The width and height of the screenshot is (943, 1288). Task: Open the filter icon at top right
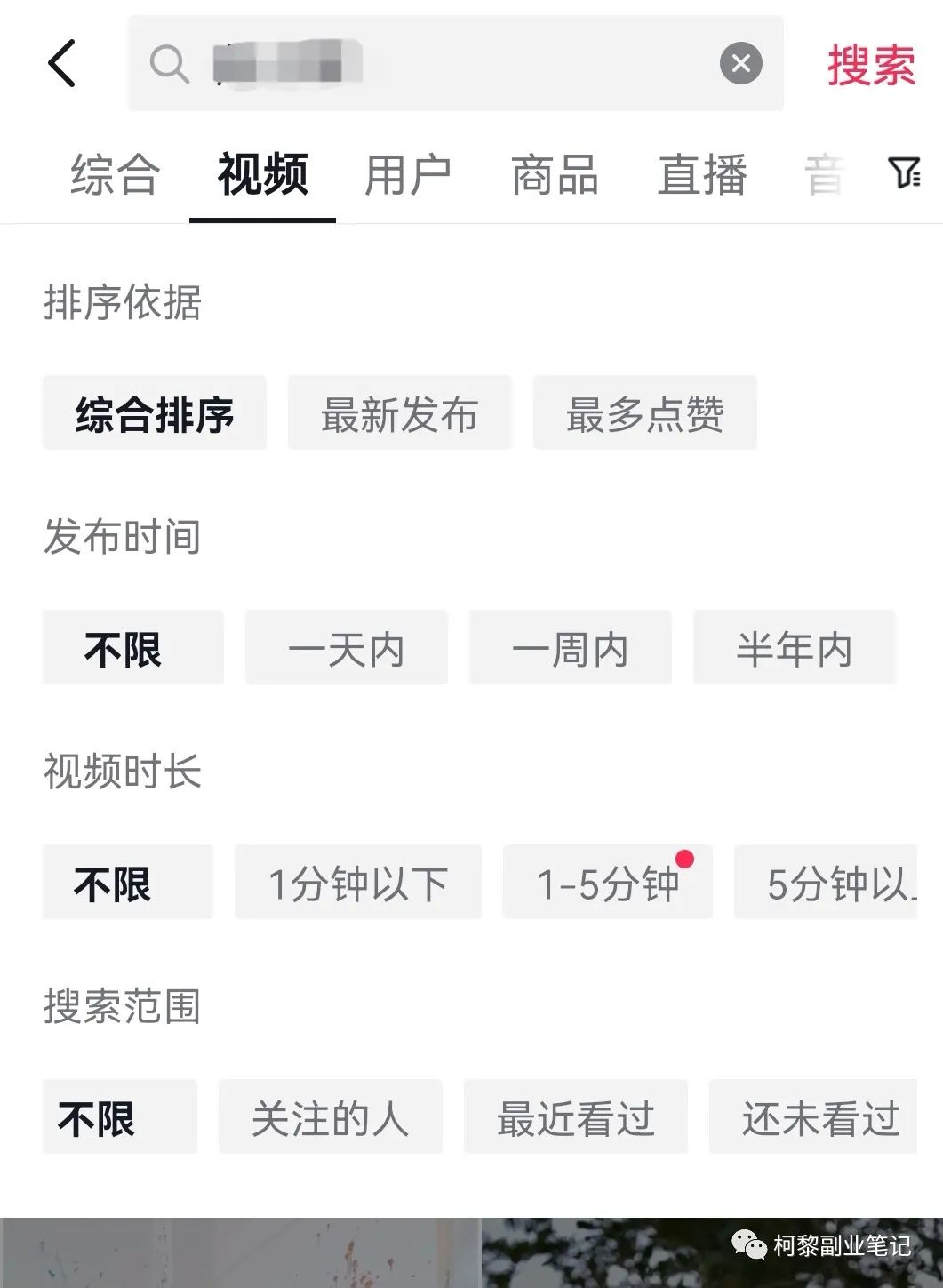pos(904,172)
